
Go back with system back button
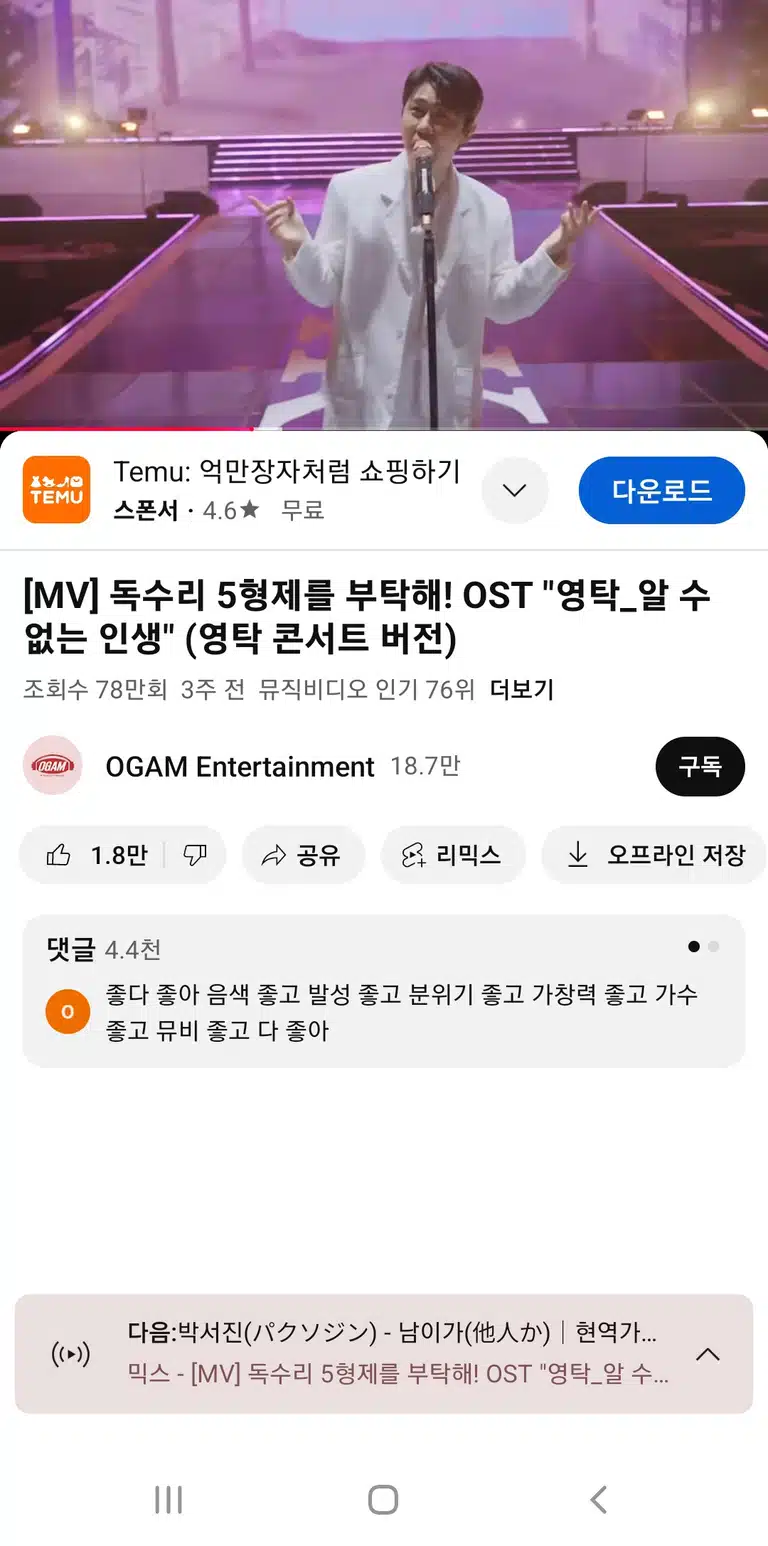pos(598,1499)
